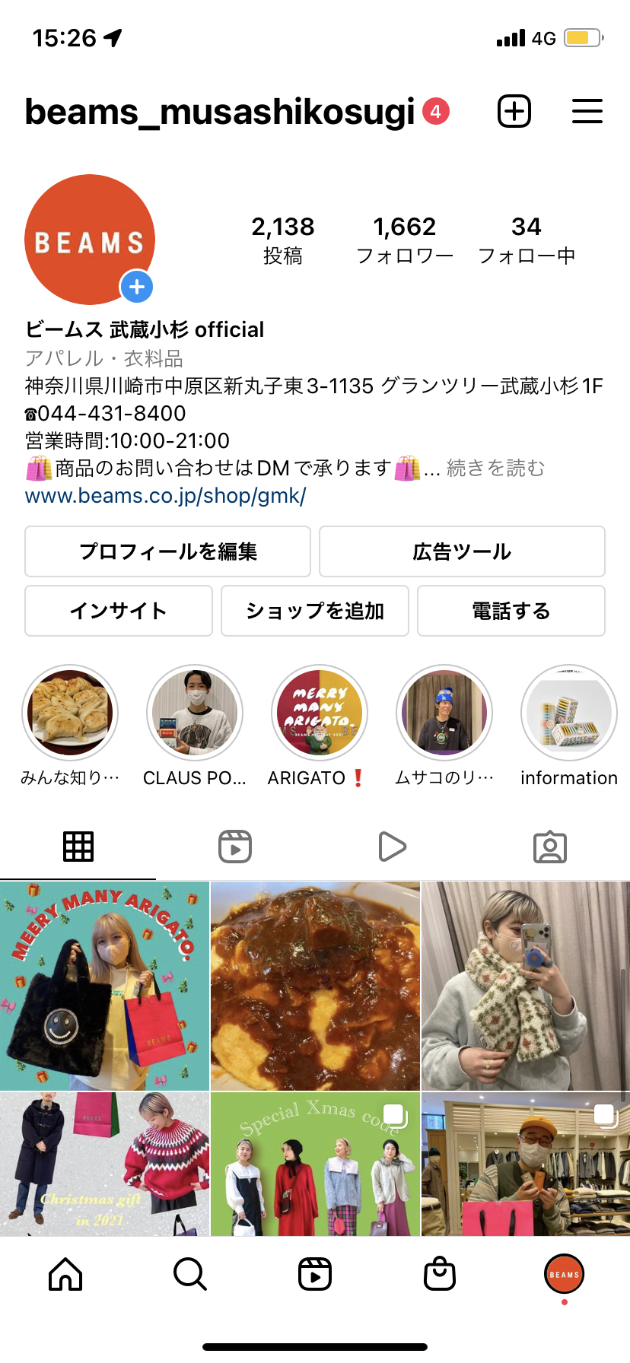Viewport: 630px width, 1363px height.
Task: View the information story highlight
Action: click(568, 715)
